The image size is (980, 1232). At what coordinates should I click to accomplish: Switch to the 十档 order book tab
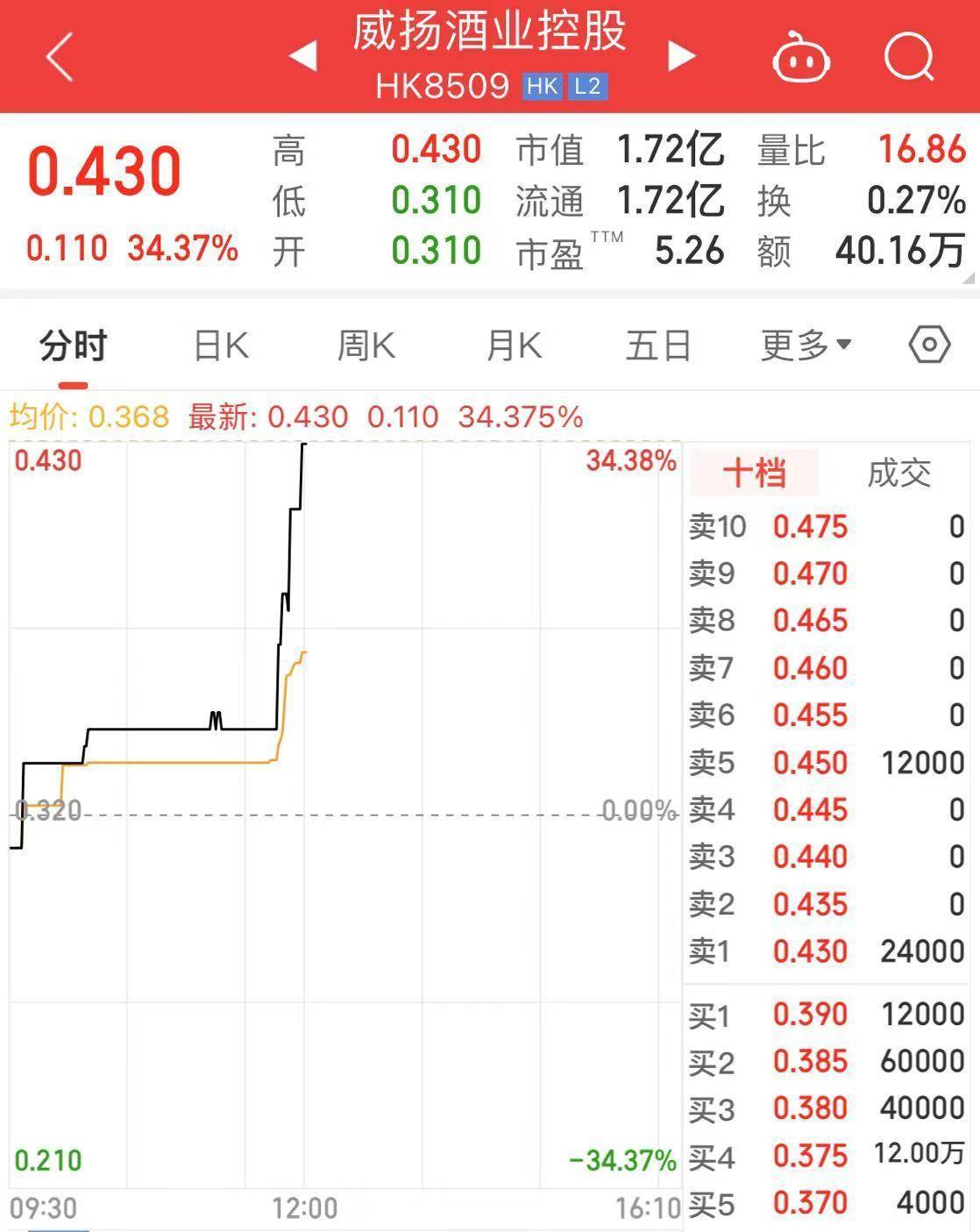(756, 472)
